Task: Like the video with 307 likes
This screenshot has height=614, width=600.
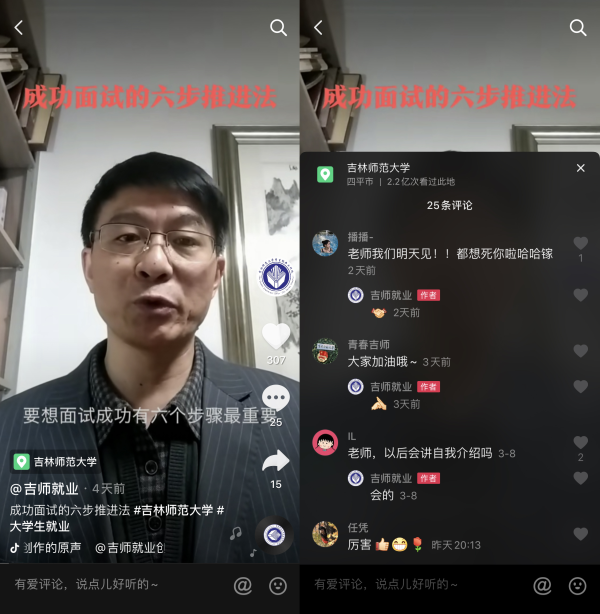Action: pos(276,336)
